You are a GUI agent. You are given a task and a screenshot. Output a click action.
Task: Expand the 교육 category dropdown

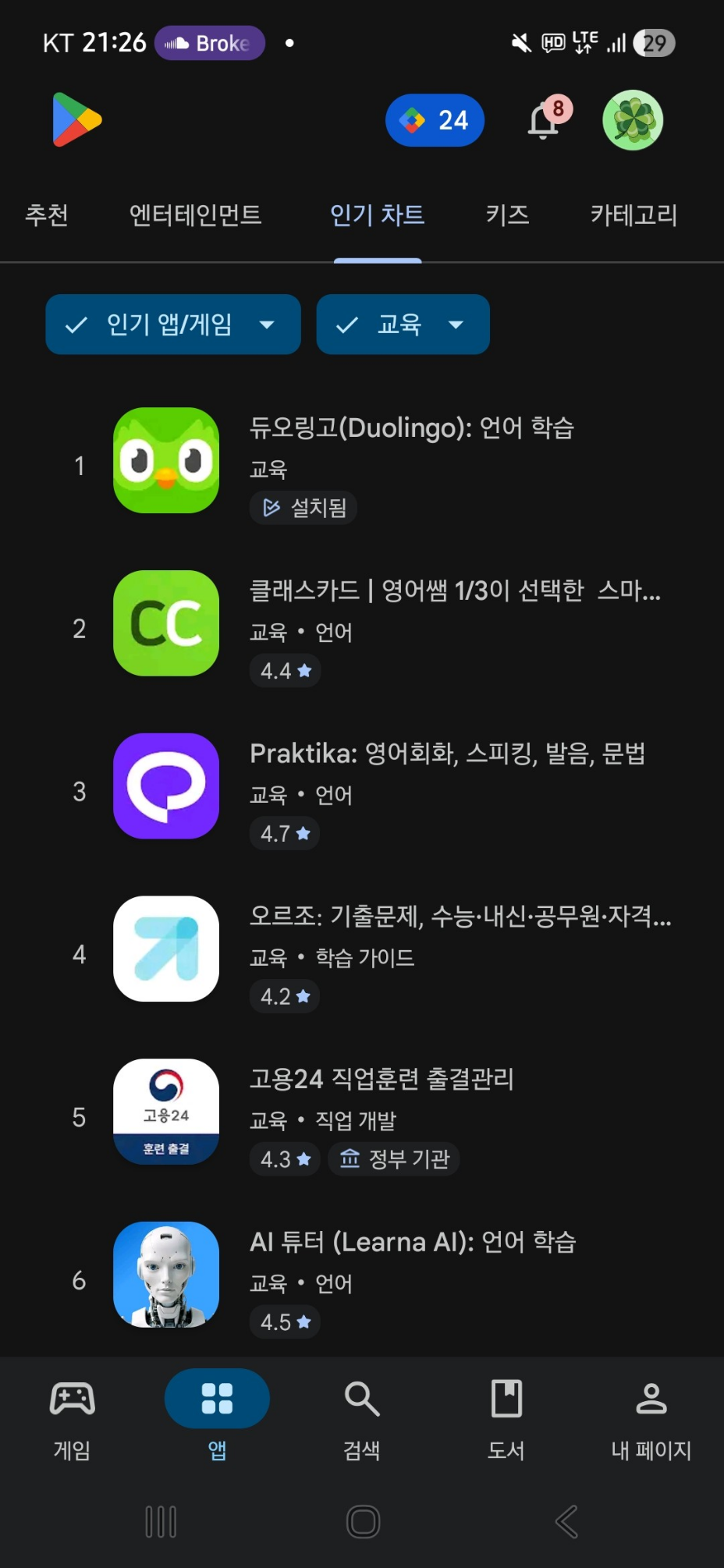tap(403, 325)
